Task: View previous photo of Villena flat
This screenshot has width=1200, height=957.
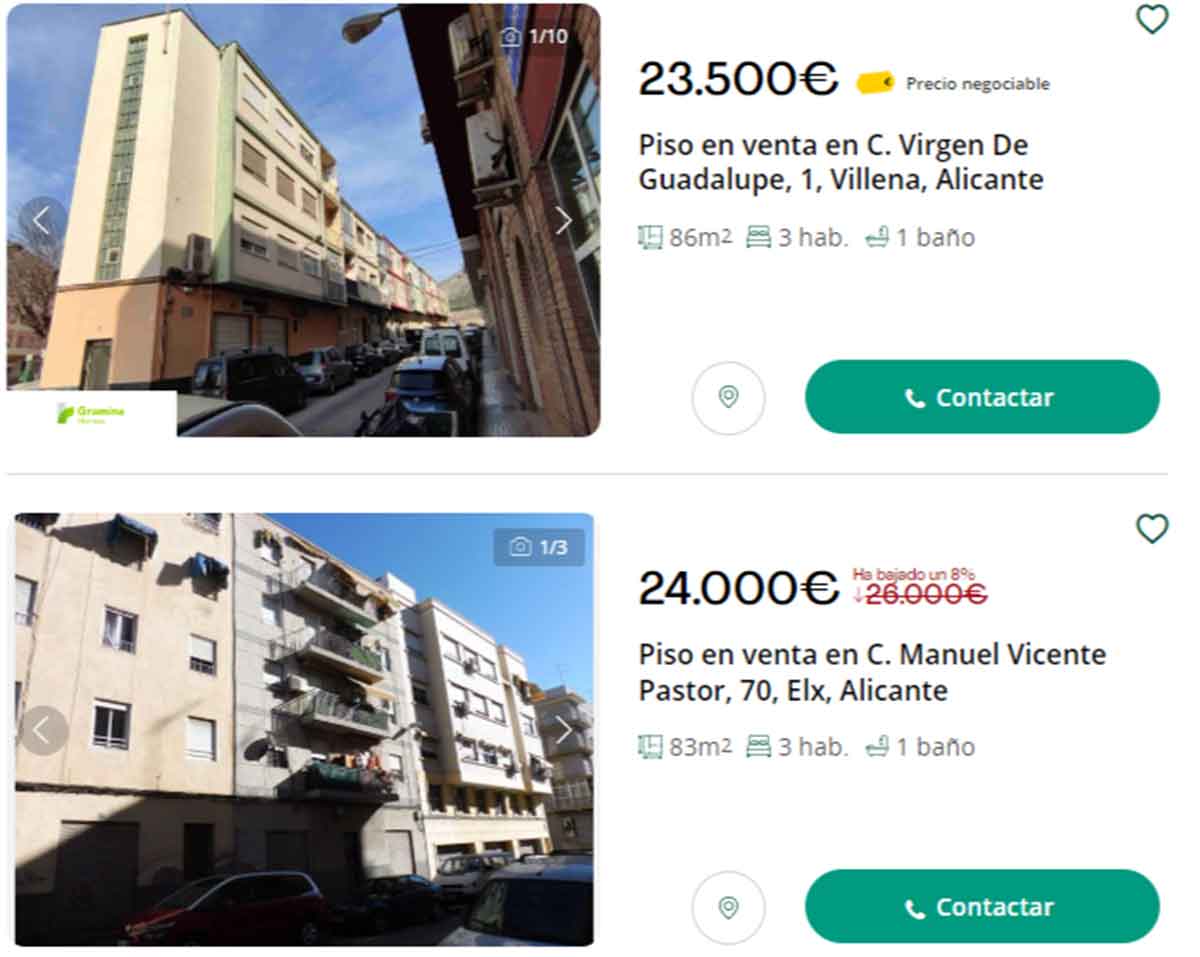Action: click(42, 221)
